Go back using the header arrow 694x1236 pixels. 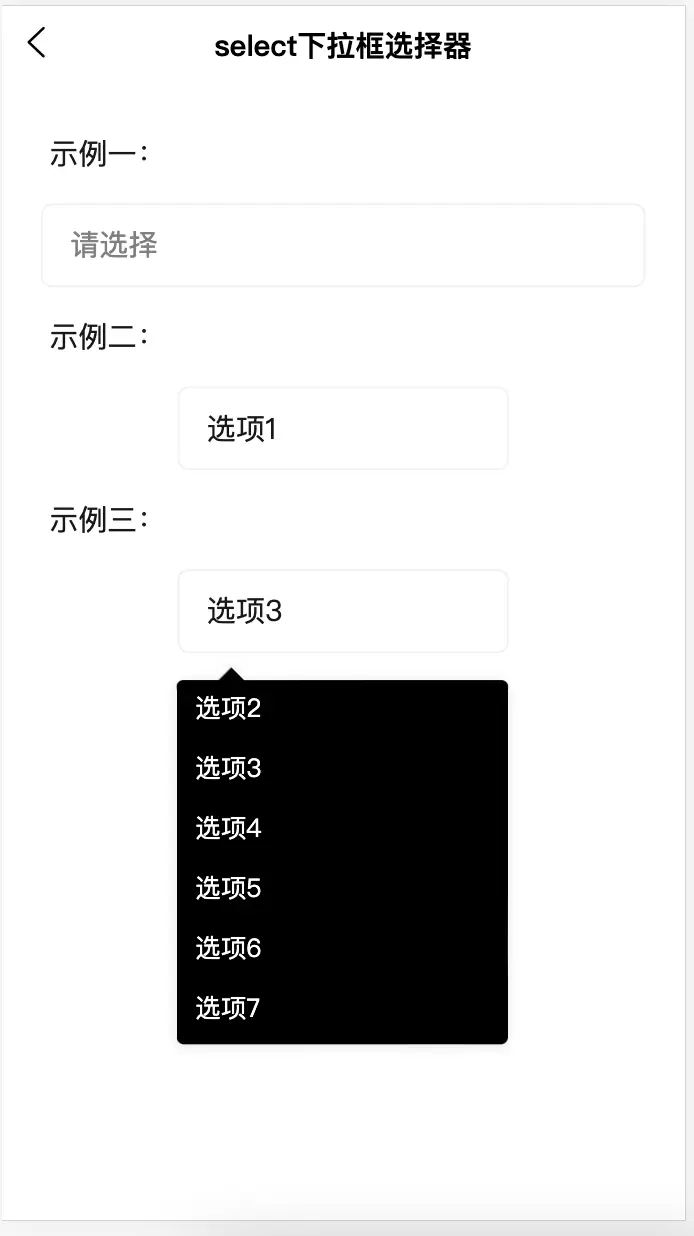pyautogui.click(x=37, y=43)
